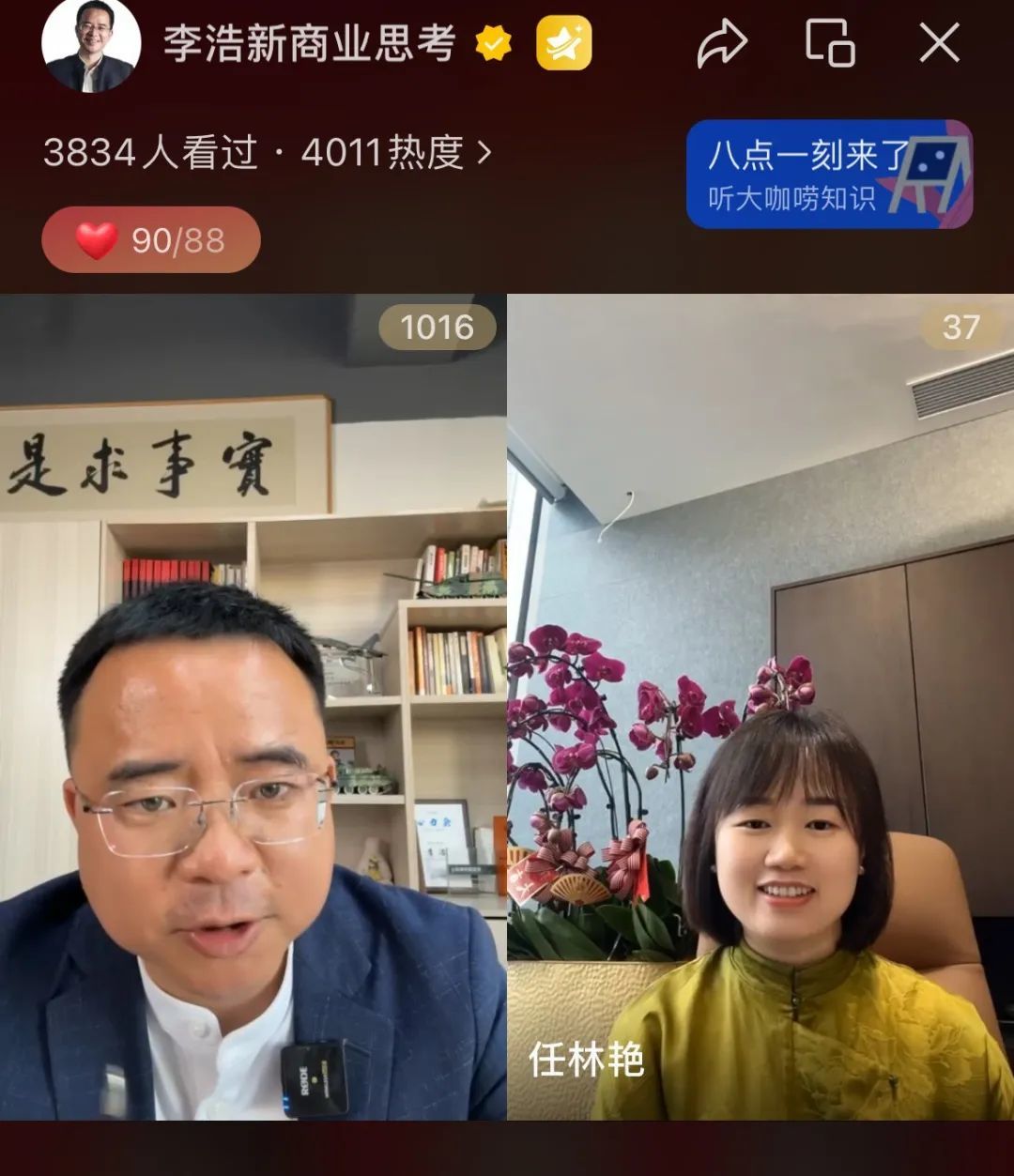This screenshot has height=1176, width=1014.
Task: Open the host's video tile with 1016
Action: (253, 706)
